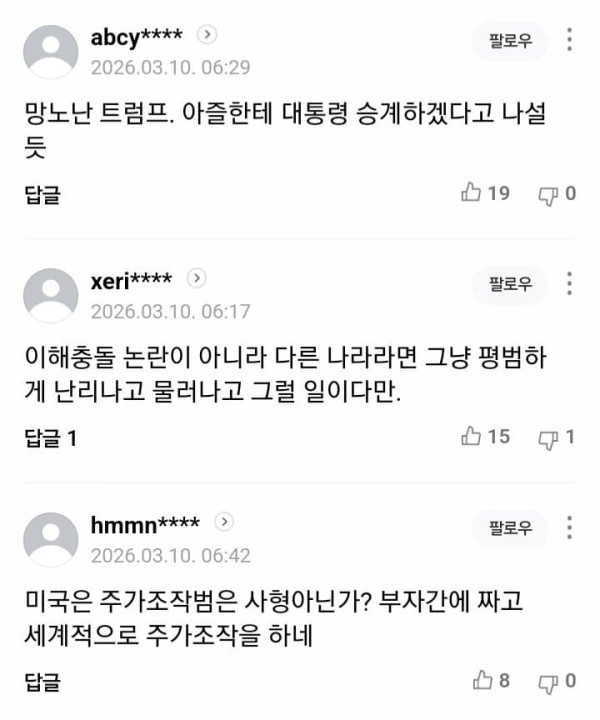600x720 pixels.
Task: Tap the avatar of hmmn****
Action: tap(51, 539)
